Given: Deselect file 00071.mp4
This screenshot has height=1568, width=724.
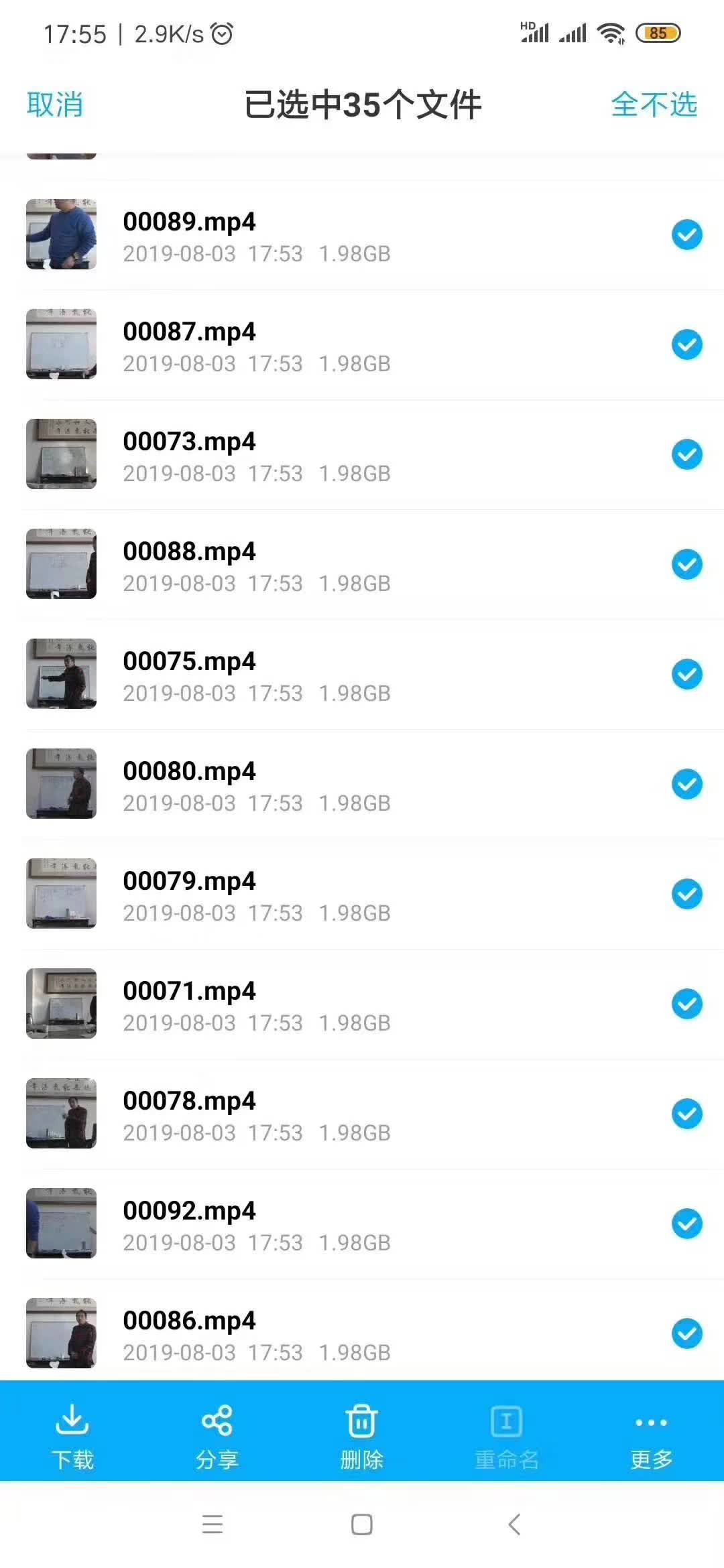Looking at the screenshot, I should (686, 1004).
